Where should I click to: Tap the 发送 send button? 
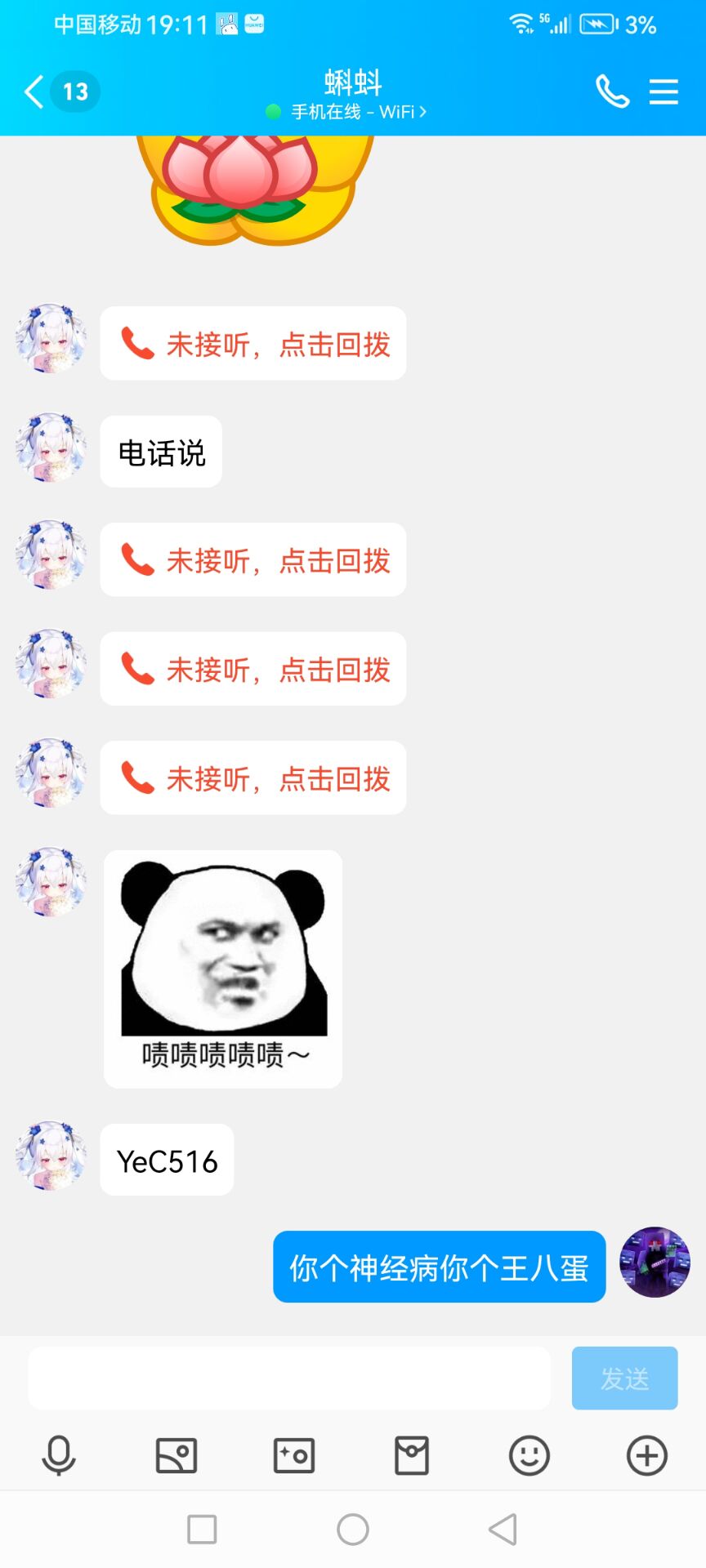[624, 1379]
